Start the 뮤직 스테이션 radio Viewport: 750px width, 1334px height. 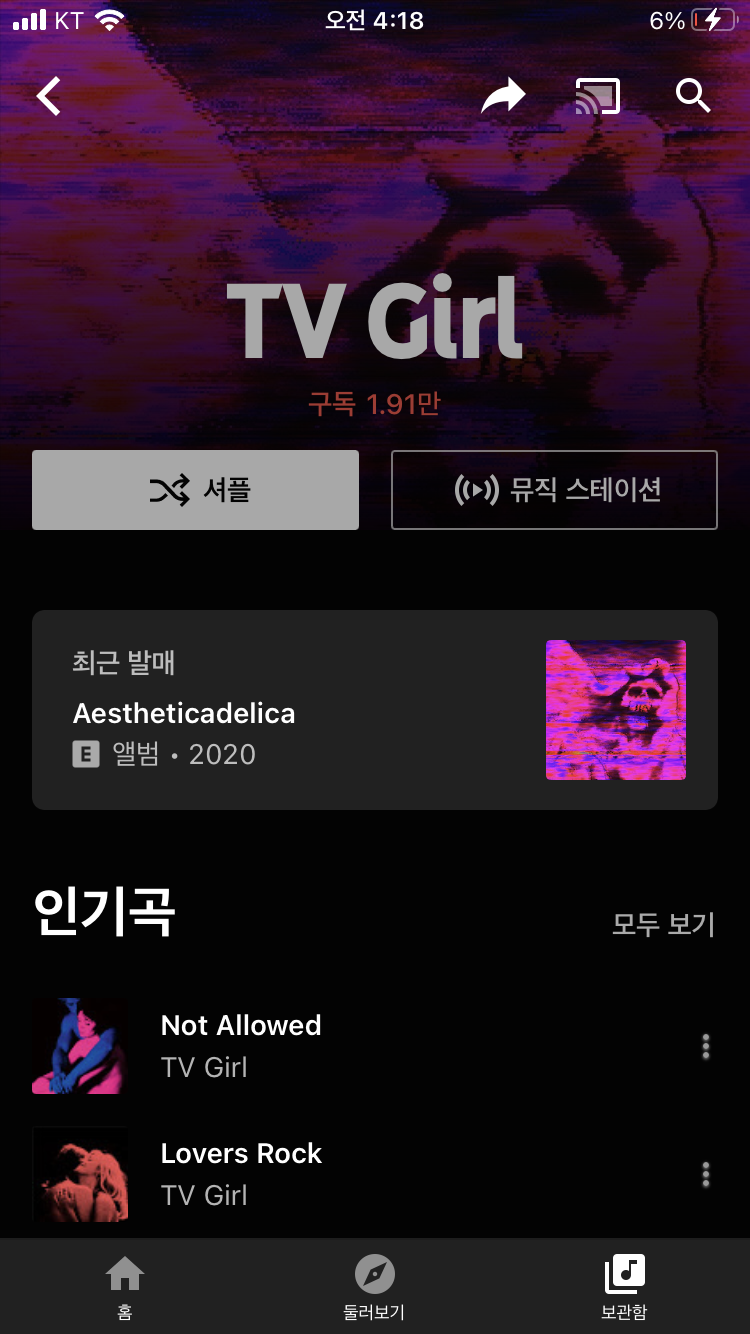tap(554, 490)
